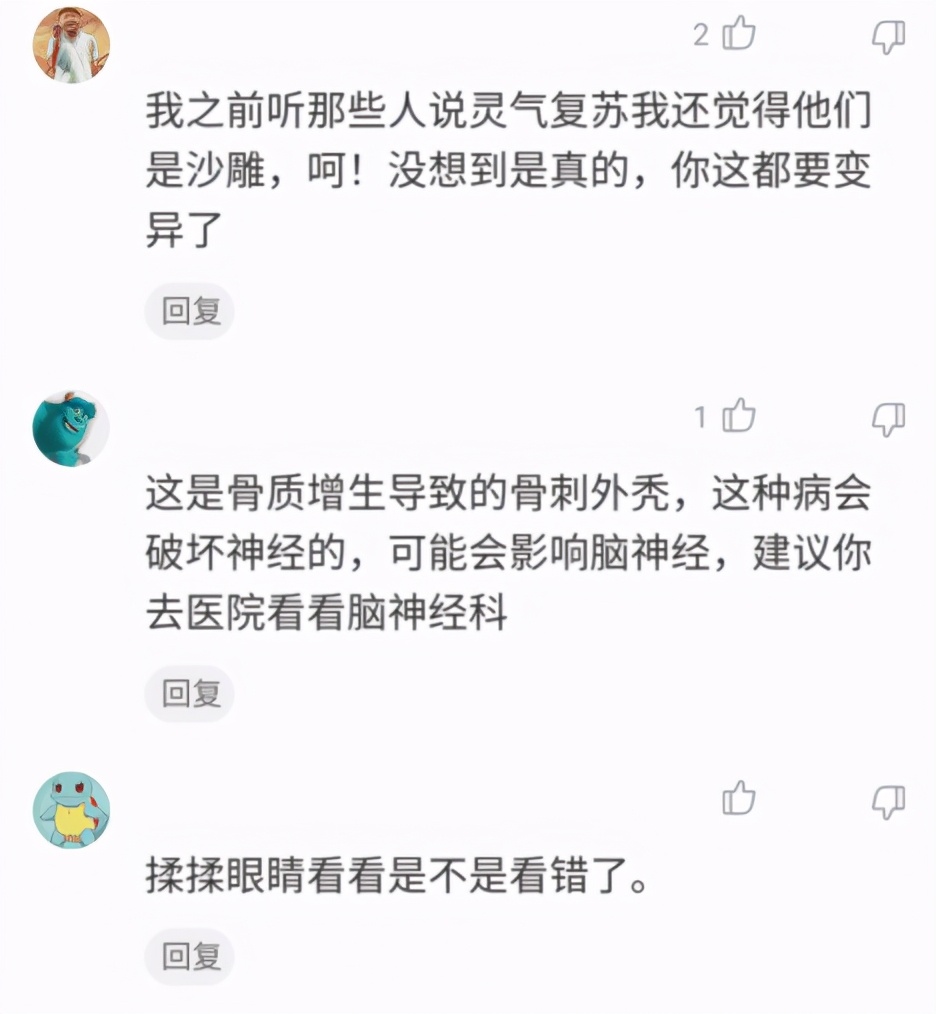Open the first commenter's profile avatar
936x1014 pixels.
(71, 43)
